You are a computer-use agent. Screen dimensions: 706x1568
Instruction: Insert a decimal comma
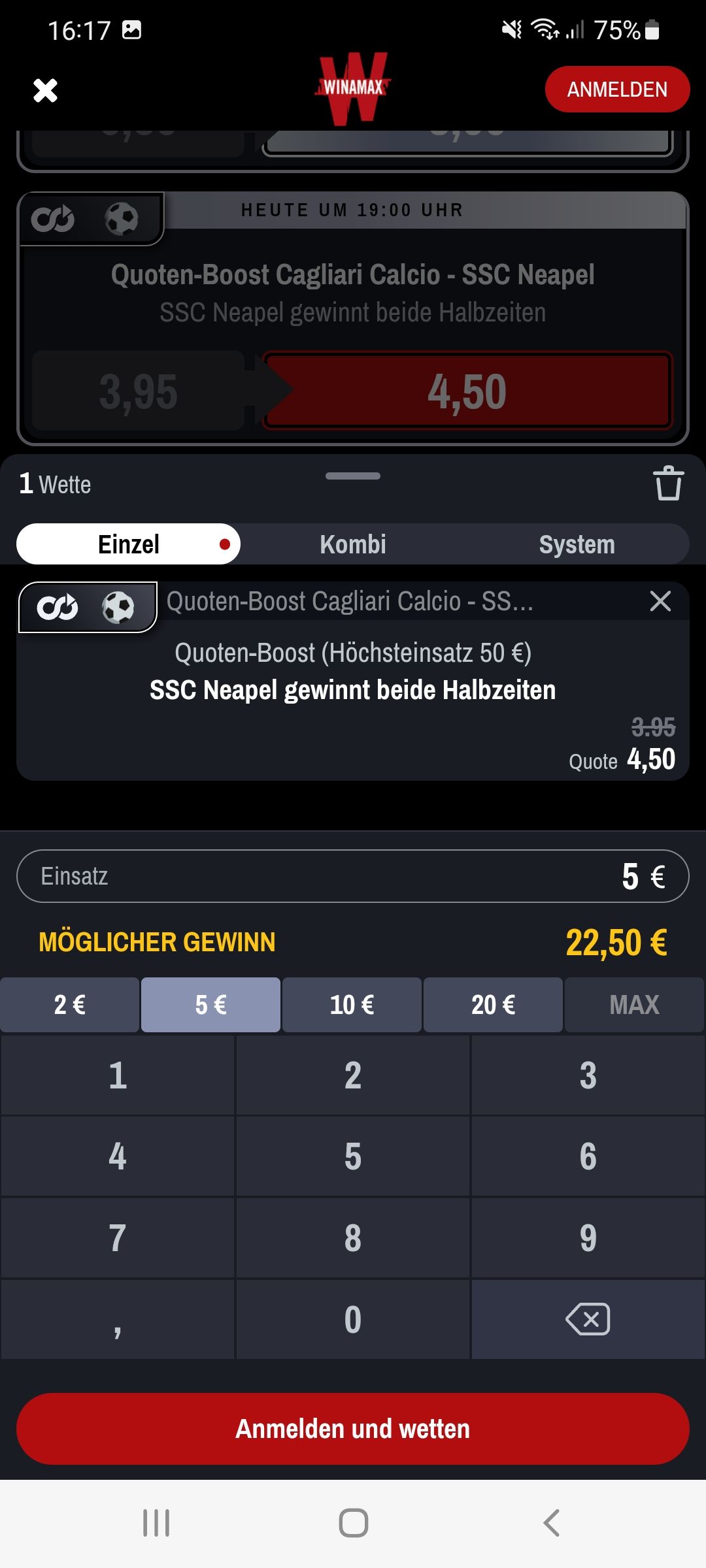point(118,1319)
